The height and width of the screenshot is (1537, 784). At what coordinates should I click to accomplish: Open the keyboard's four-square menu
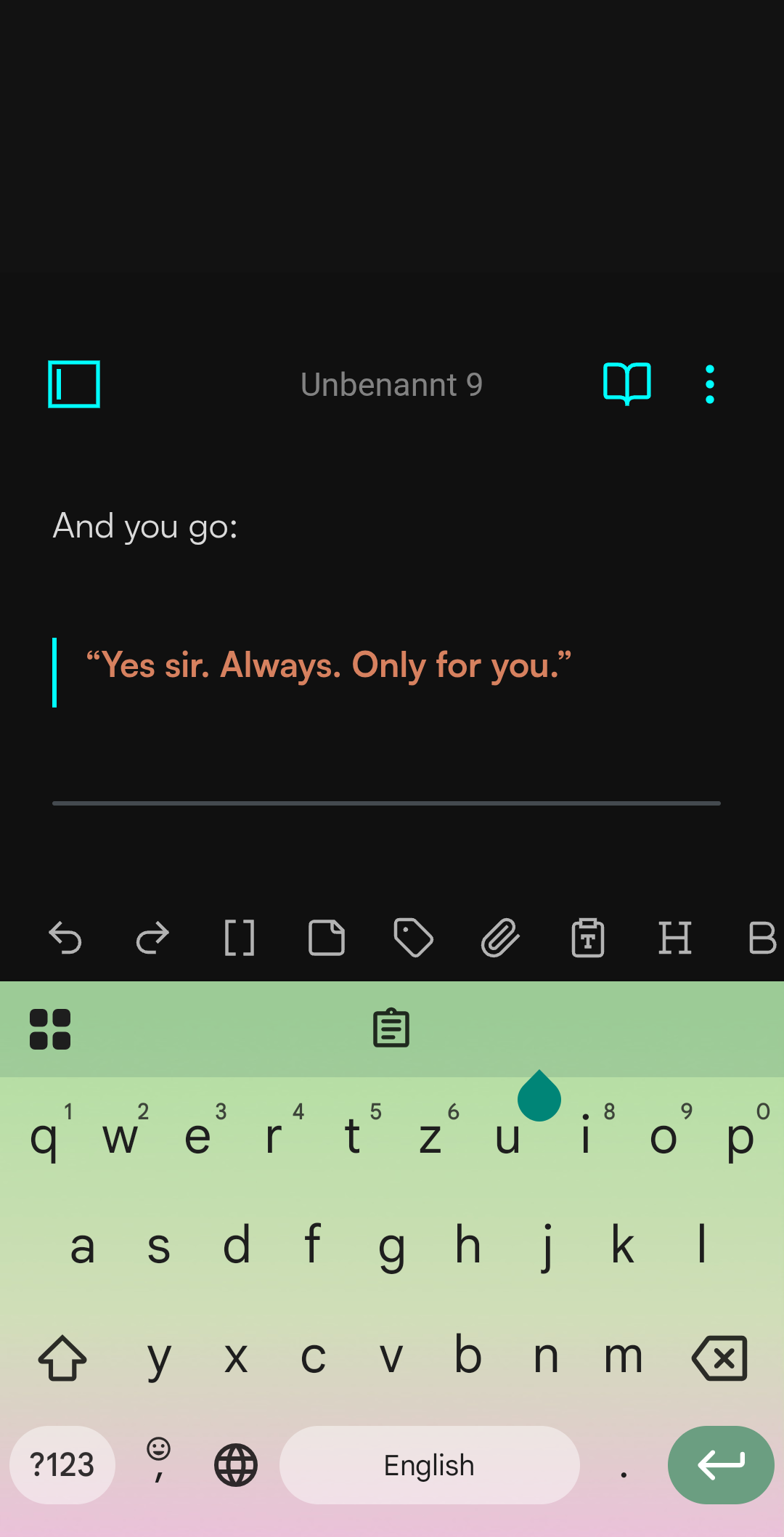(x=50, y=1029)
